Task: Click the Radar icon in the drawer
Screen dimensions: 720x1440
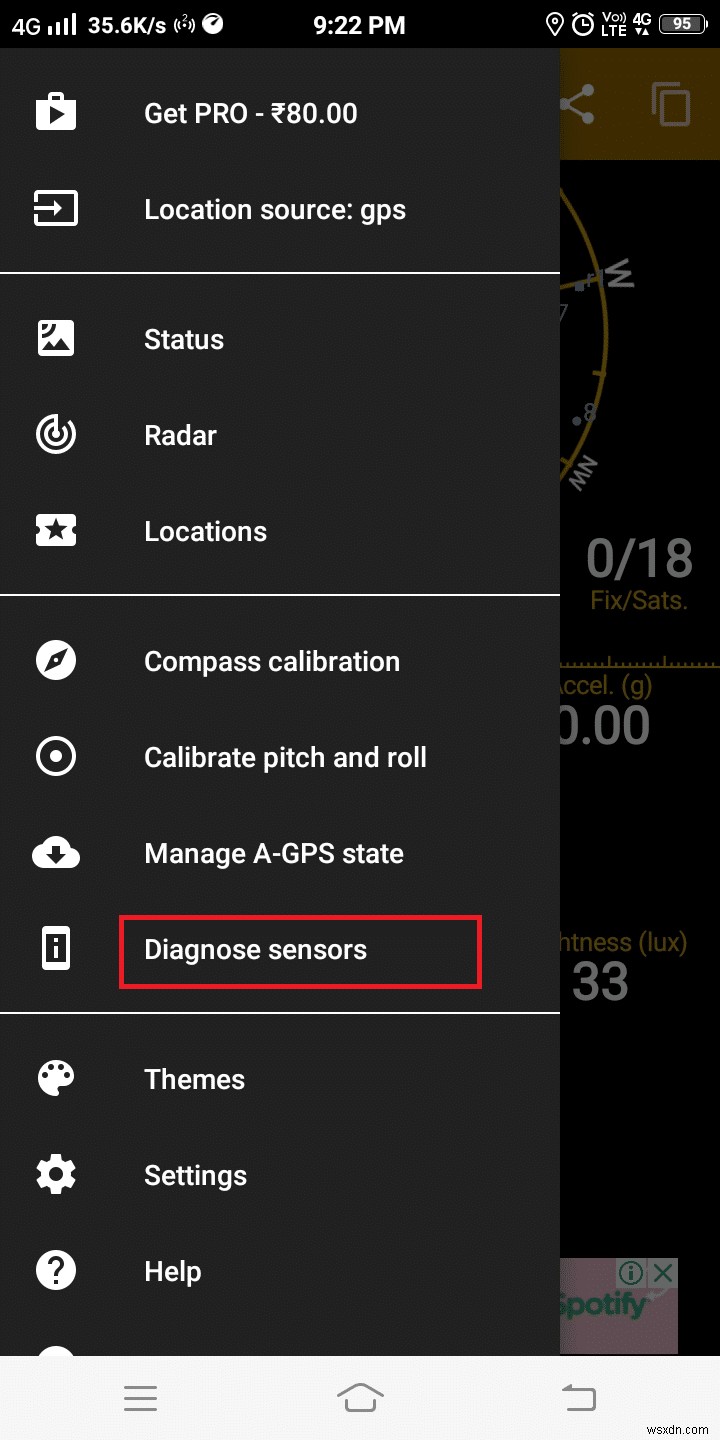Action: coord(56,435)
